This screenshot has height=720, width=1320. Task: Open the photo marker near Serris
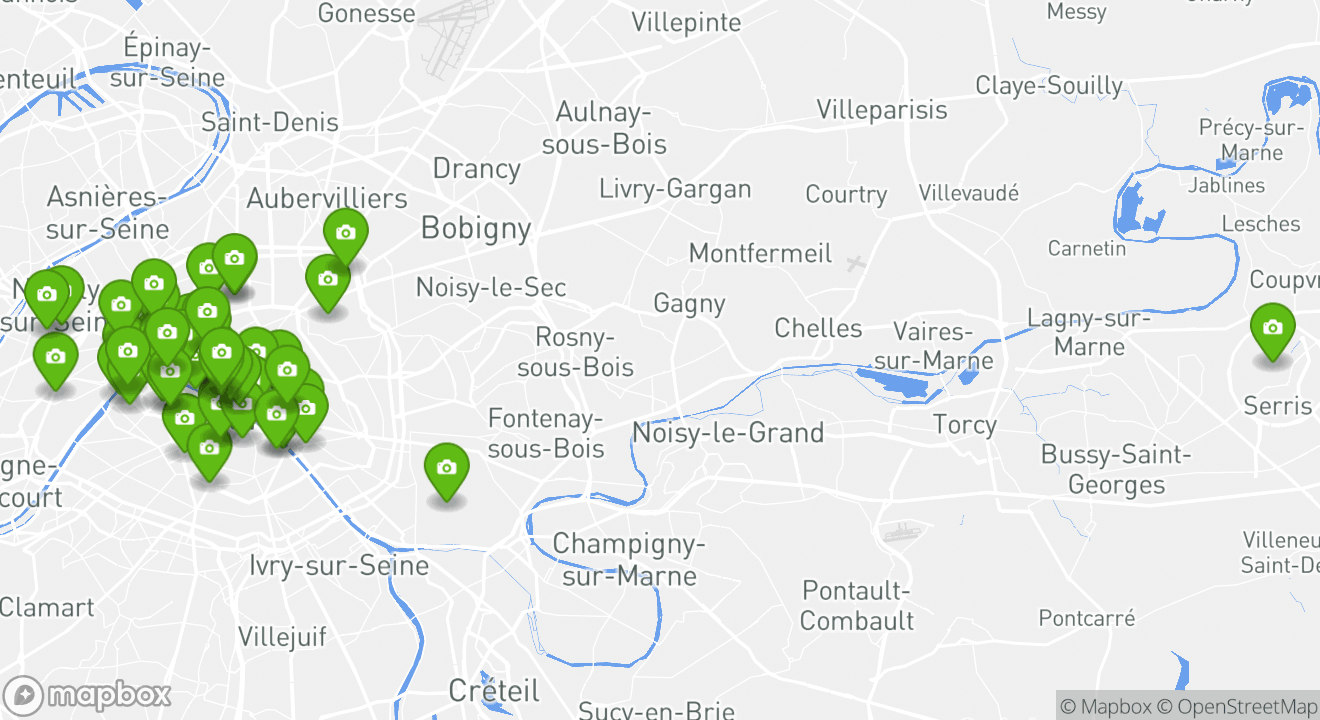[x=1272, y=329]
